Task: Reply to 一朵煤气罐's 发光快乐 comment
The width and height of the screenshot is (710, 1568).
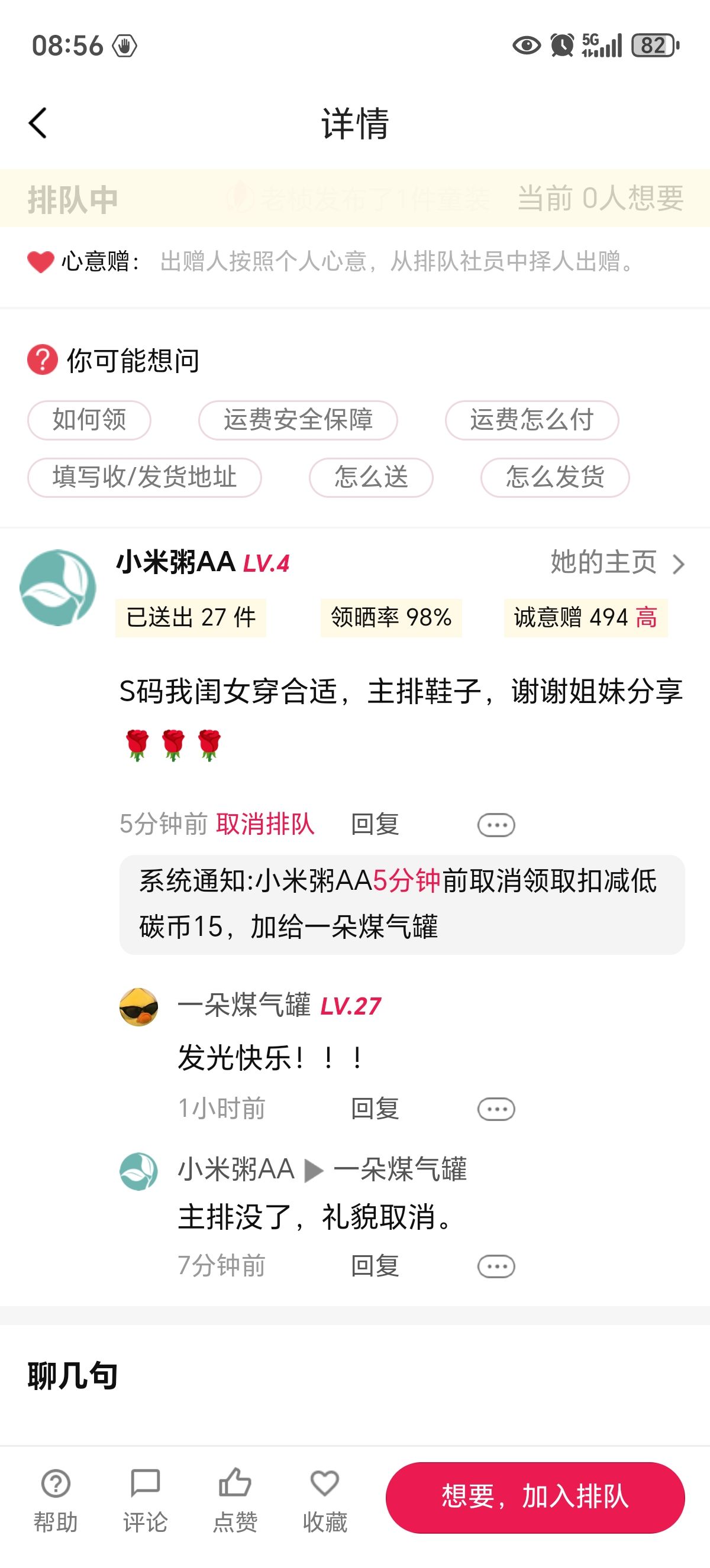Action: point(375,1109)
